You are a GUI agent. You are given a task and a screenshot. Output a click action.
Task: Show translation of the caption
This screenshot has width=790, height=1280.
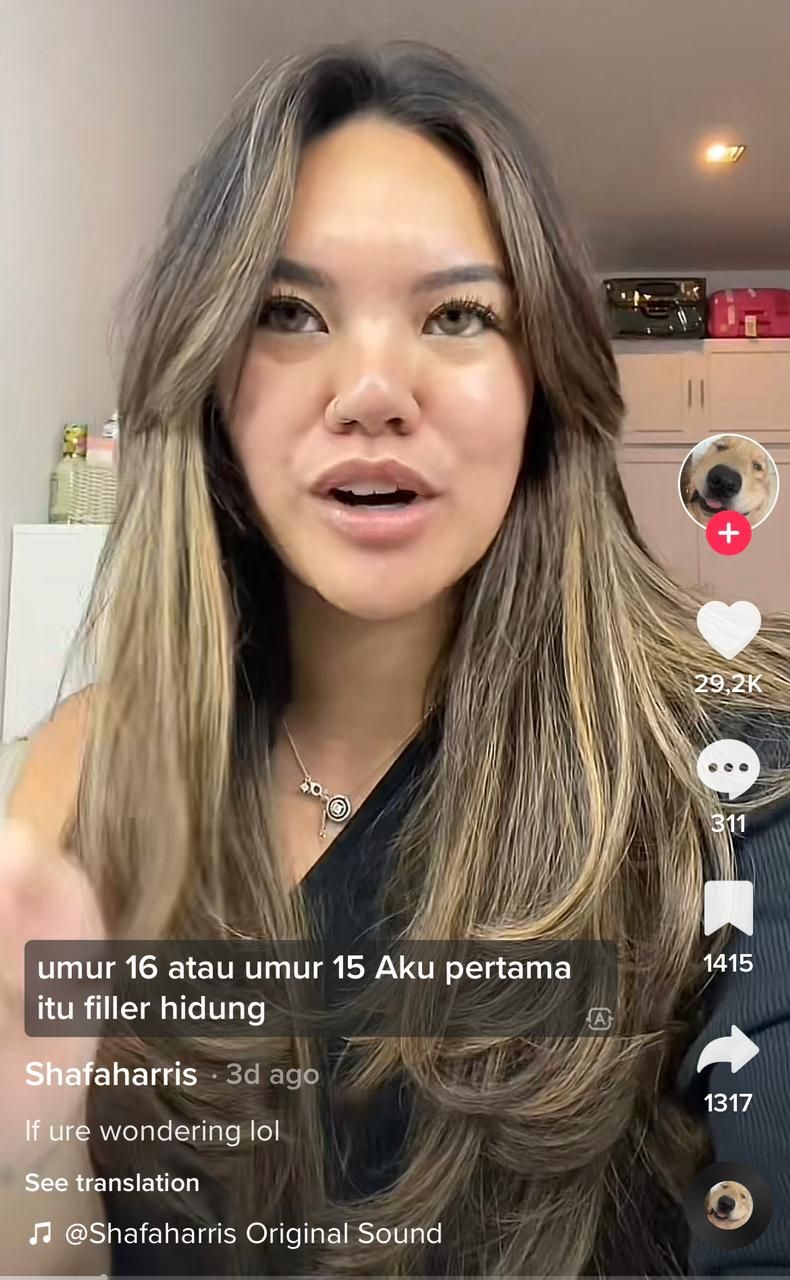coord(110,1183)
